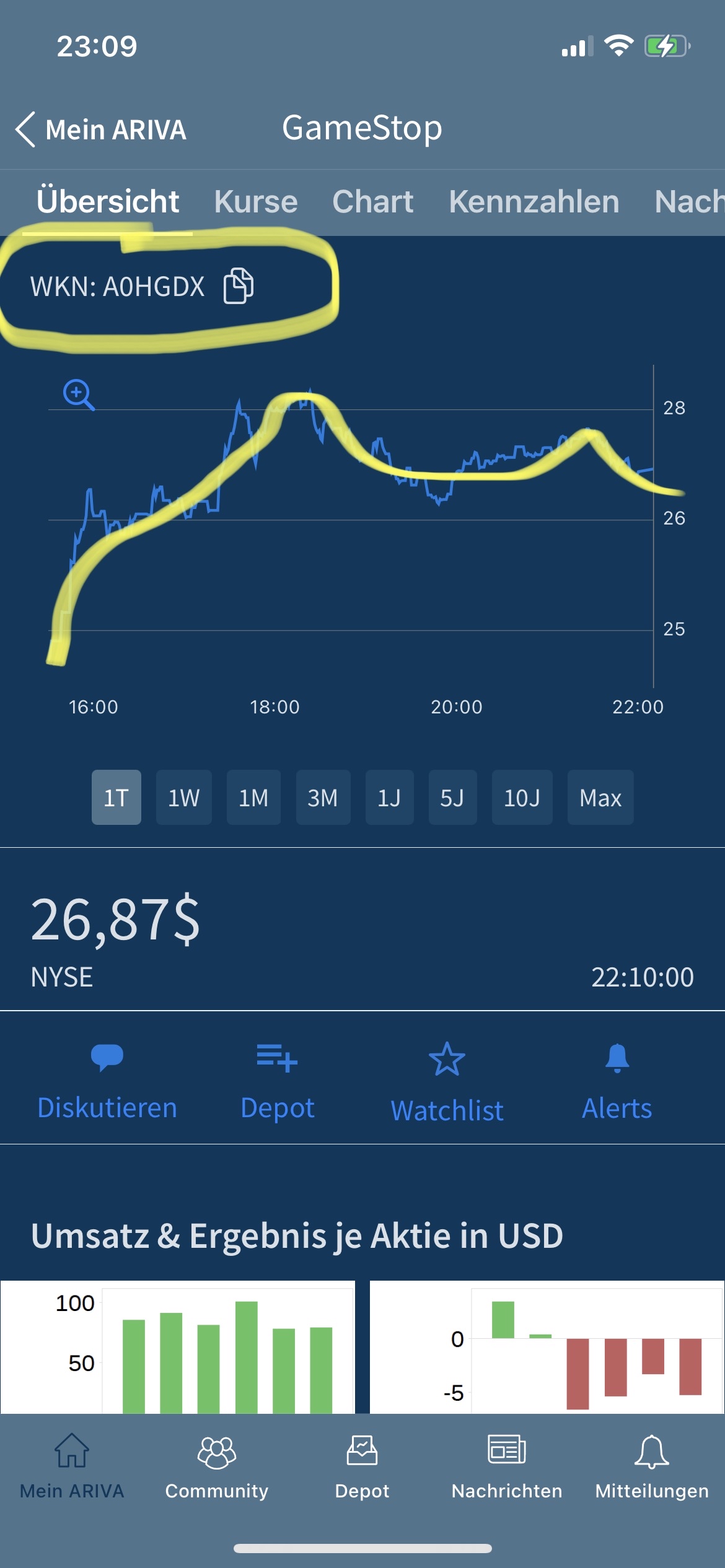Switch chart to 10J range
The image size is (725, 1568).
522,798
